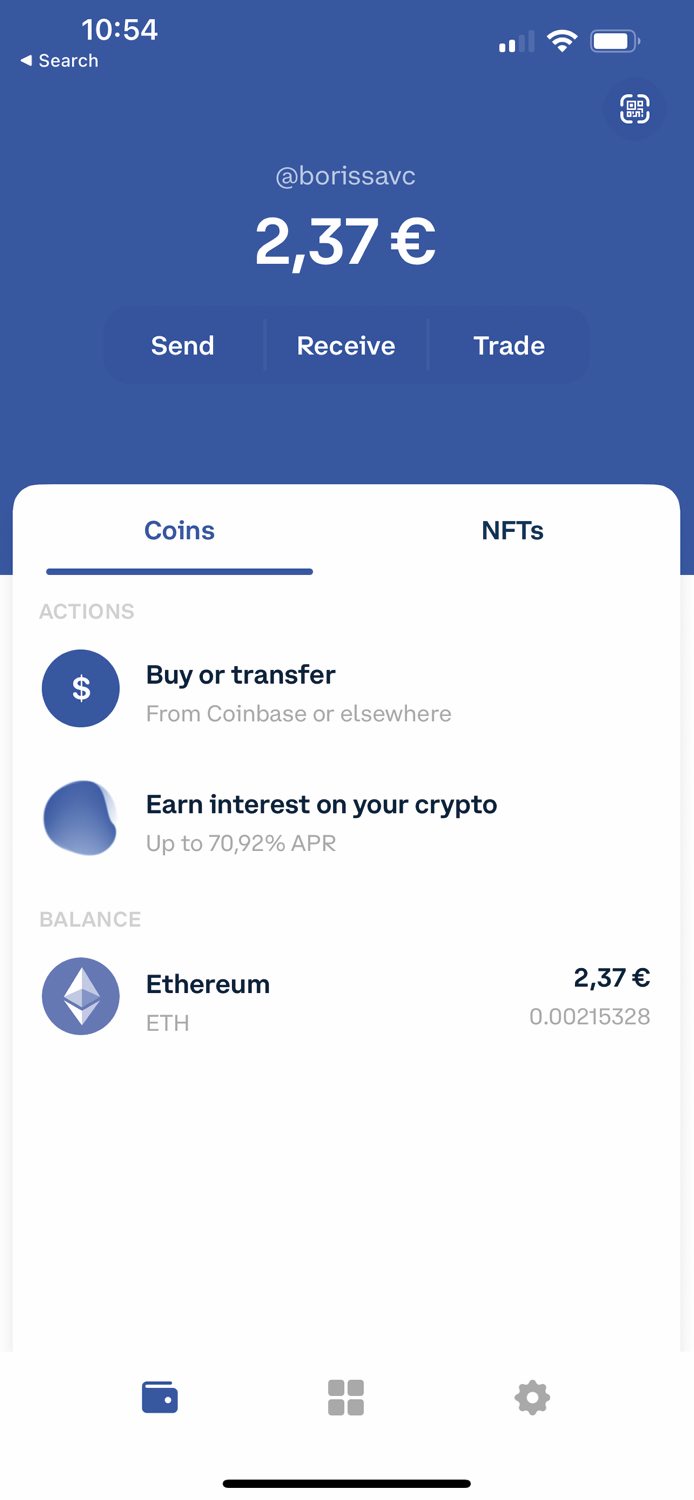Viewport: 694px width, 1500px height.
Task: Switch to the NFTs tab
Action: 512,531
